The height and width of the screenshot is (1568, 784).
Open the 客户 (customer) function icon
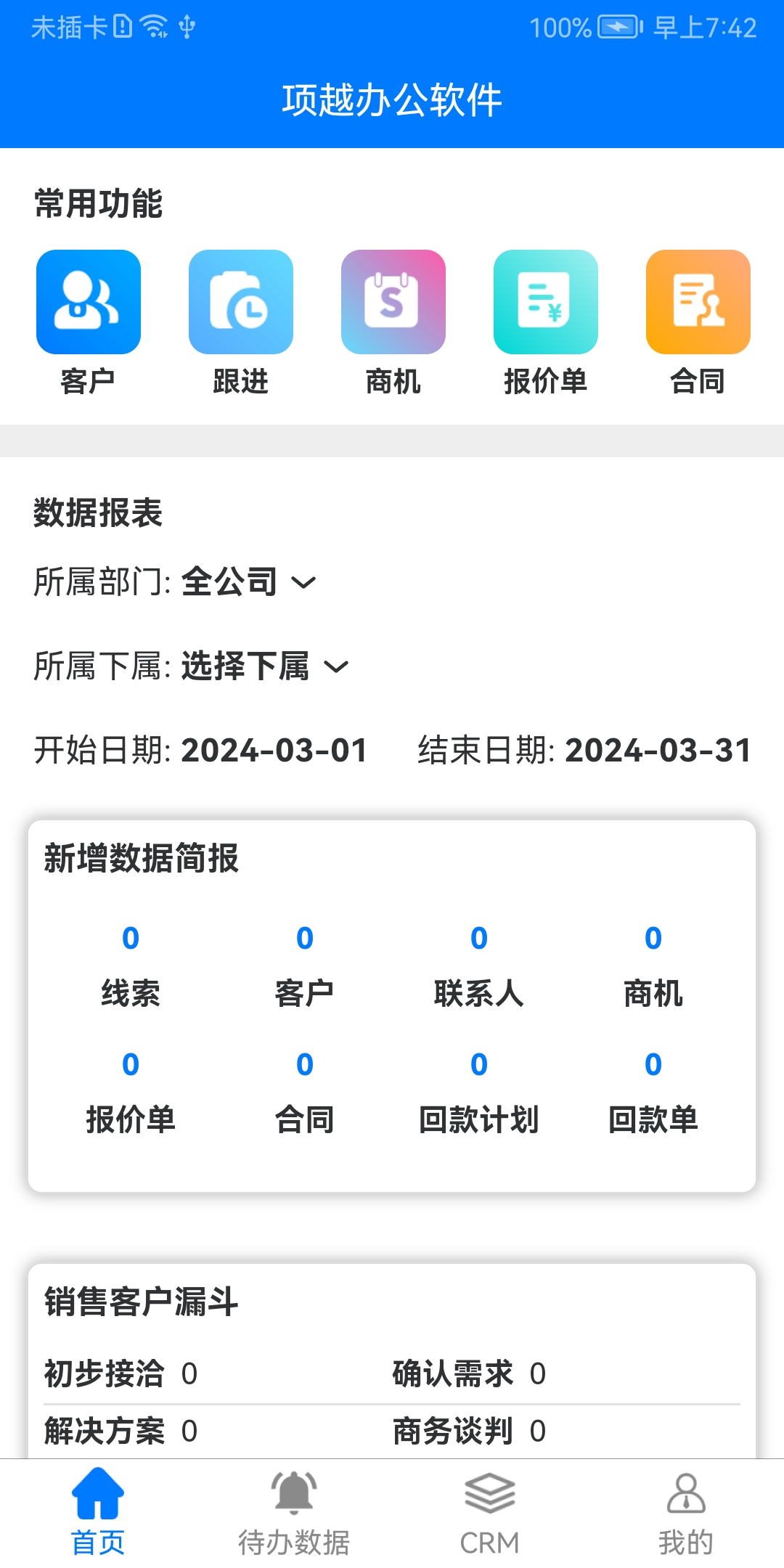pos(88,301)
